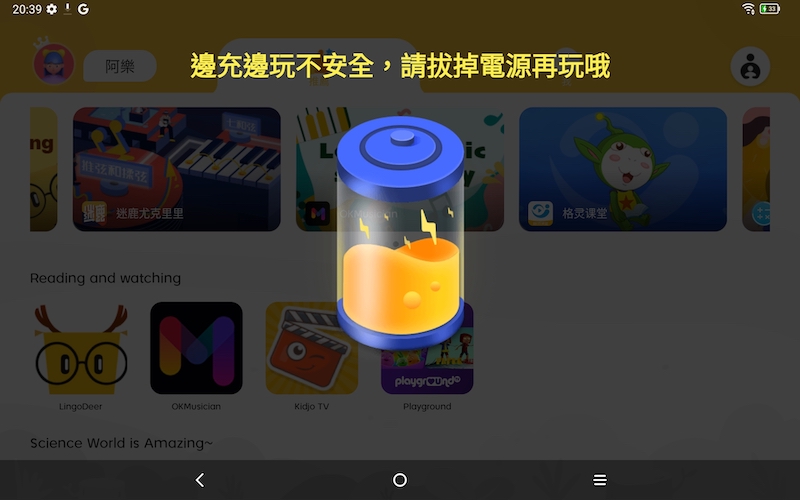Launch the OKMusician app

(x=196, y=348)
